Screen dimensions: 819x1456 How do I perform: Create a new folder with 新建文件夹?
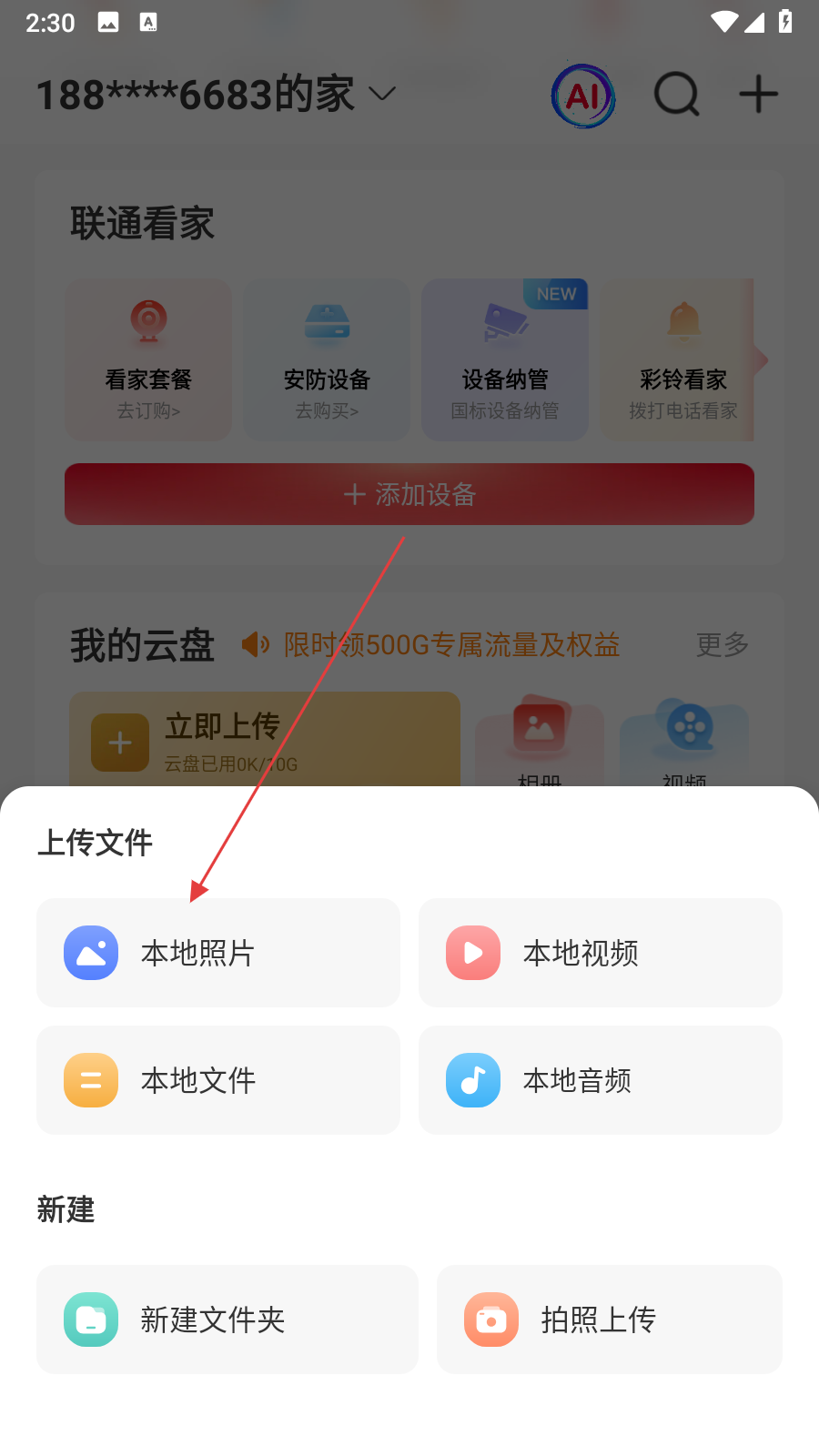227,1319
